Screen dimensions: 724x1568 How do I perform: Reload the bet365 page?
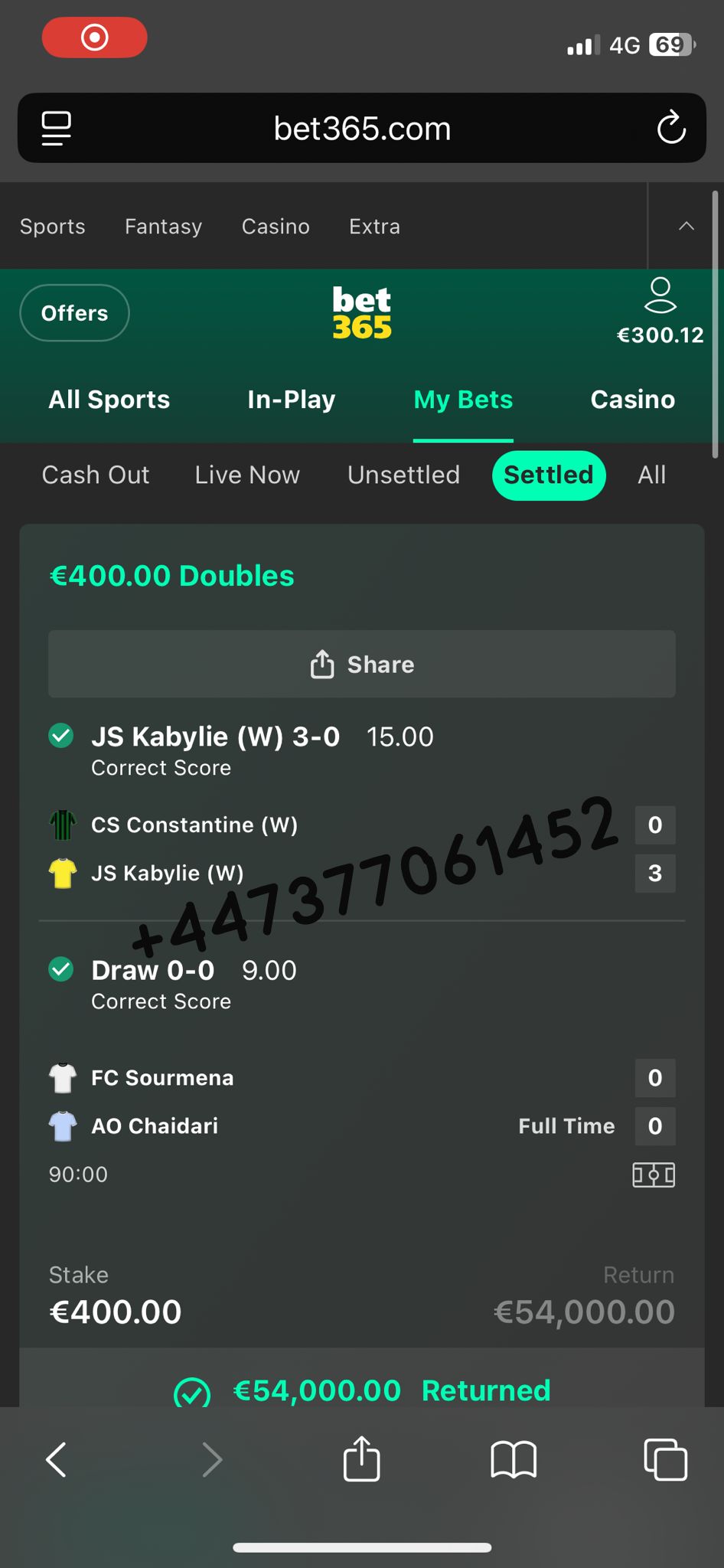click(671, 128)
